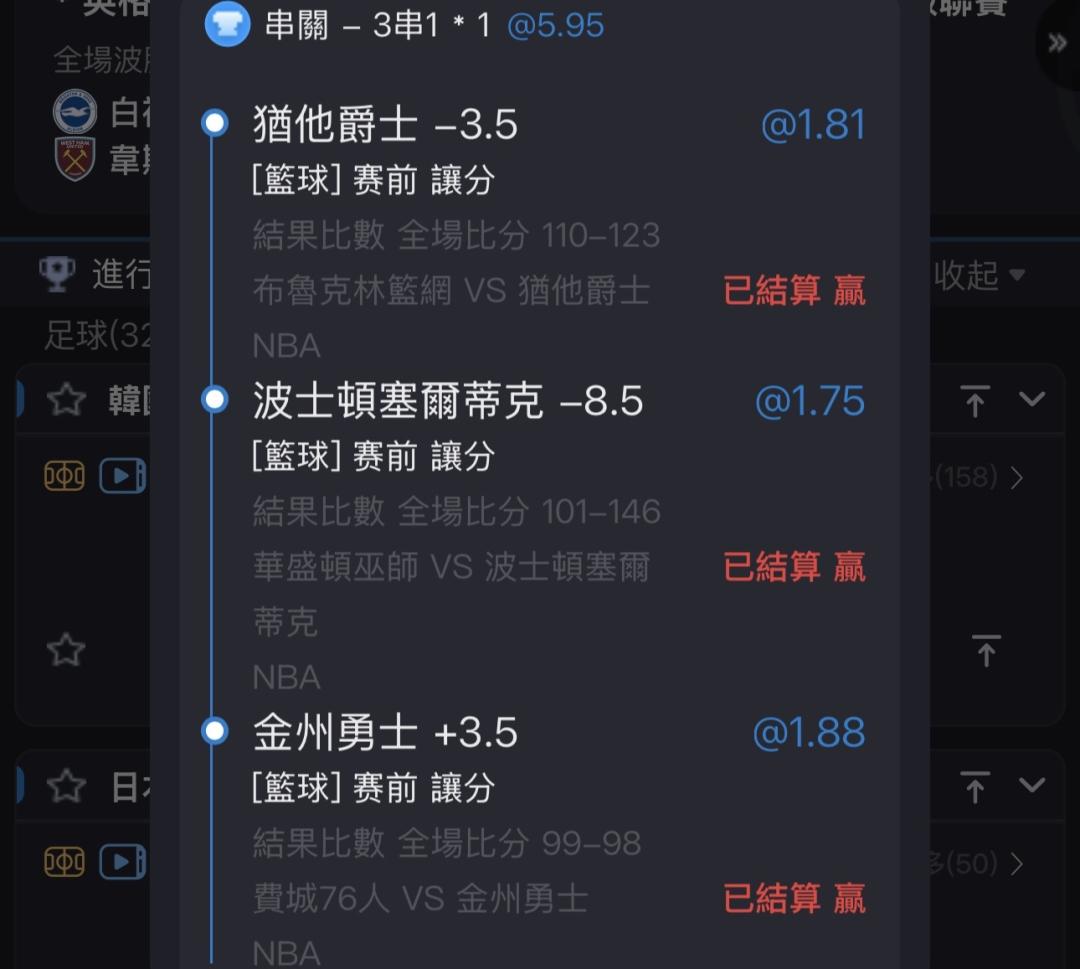Play live video for the 日本 league match
This screenshot has height=969, width=1080.
122,862
